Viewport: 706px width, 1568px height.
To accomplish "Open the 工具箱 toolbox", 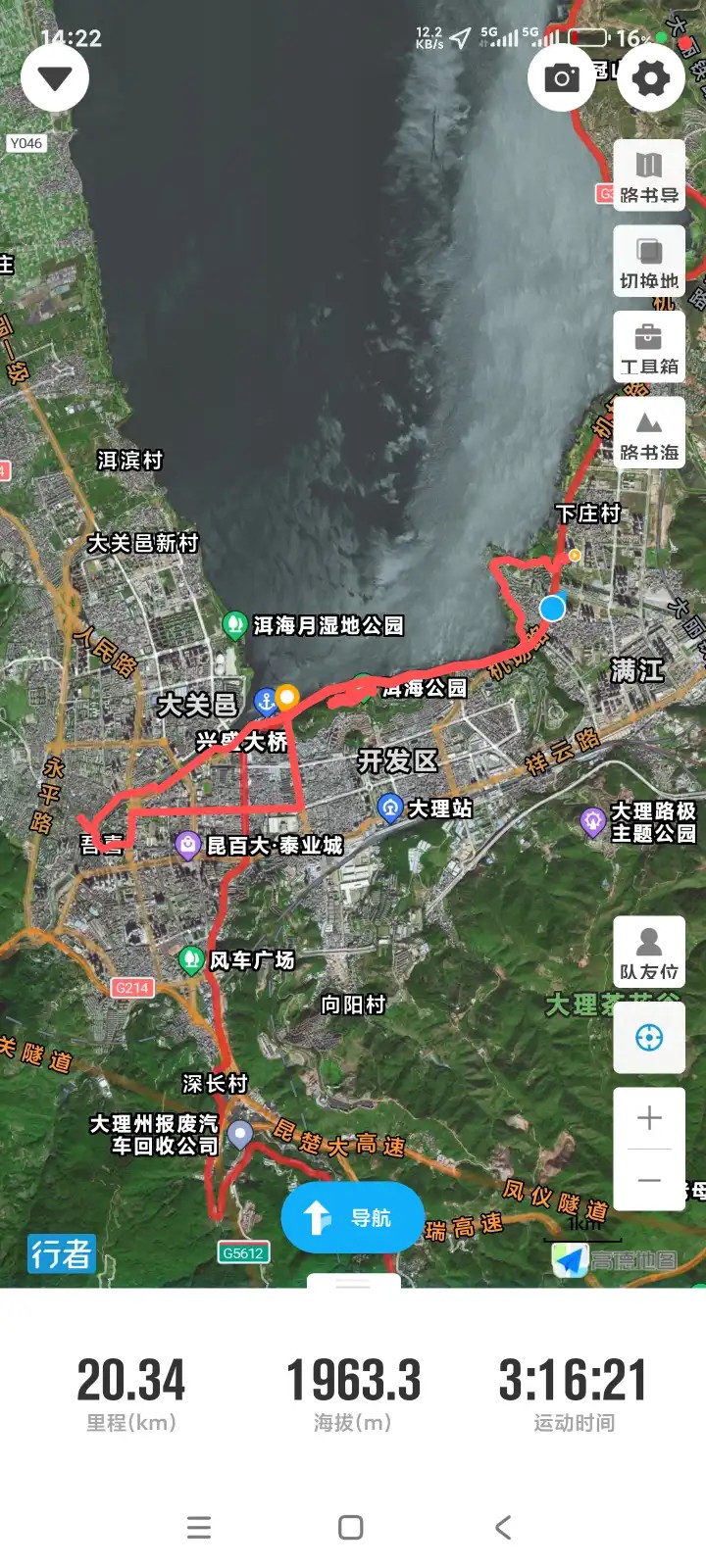I will pyautogui.click(x=649, y=348).
